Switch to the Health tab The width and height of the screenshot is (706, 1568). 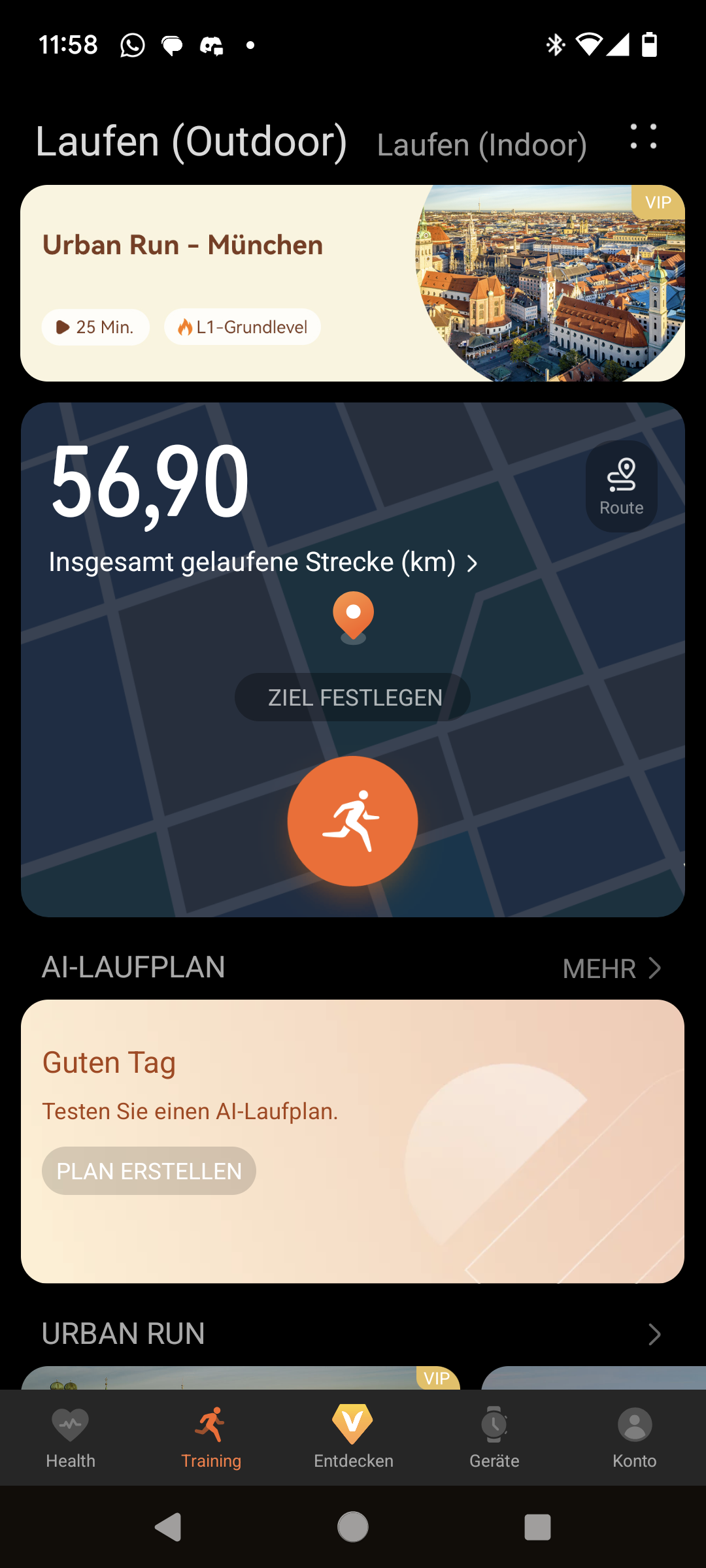pos(71,1437)
